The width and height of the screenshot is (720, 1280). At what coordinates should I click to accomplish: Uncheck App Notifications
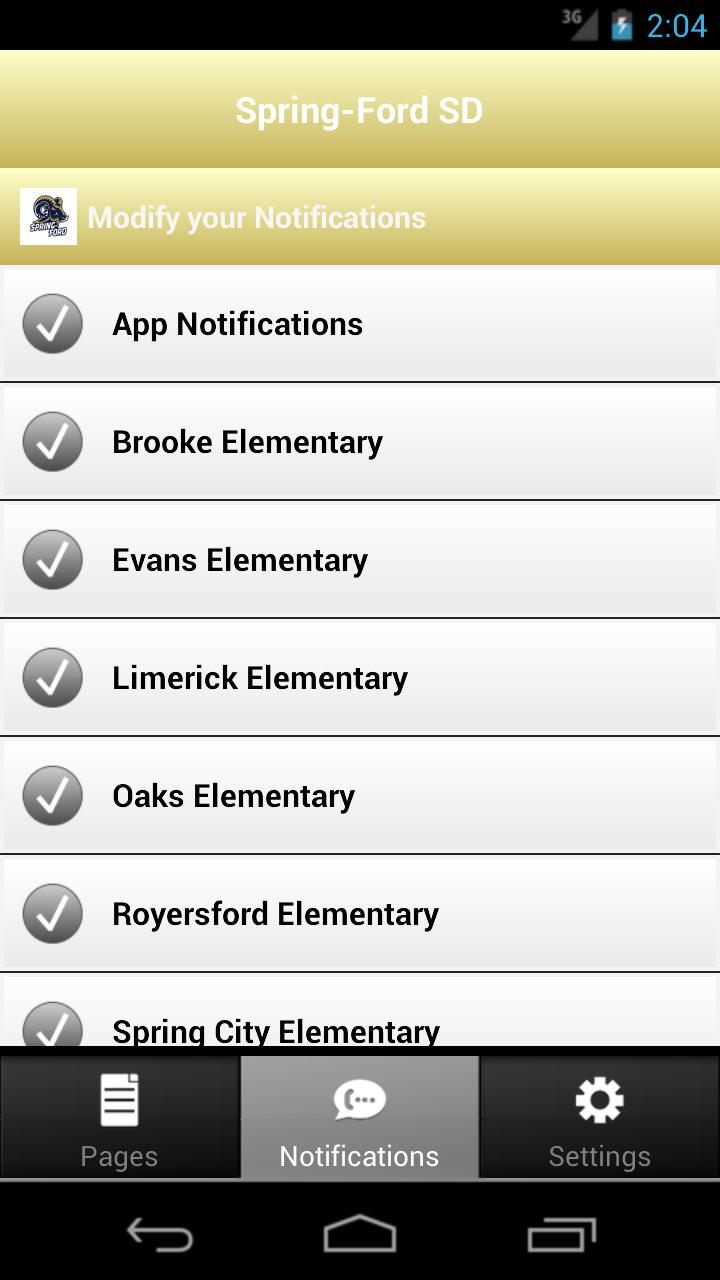(52, 324)
